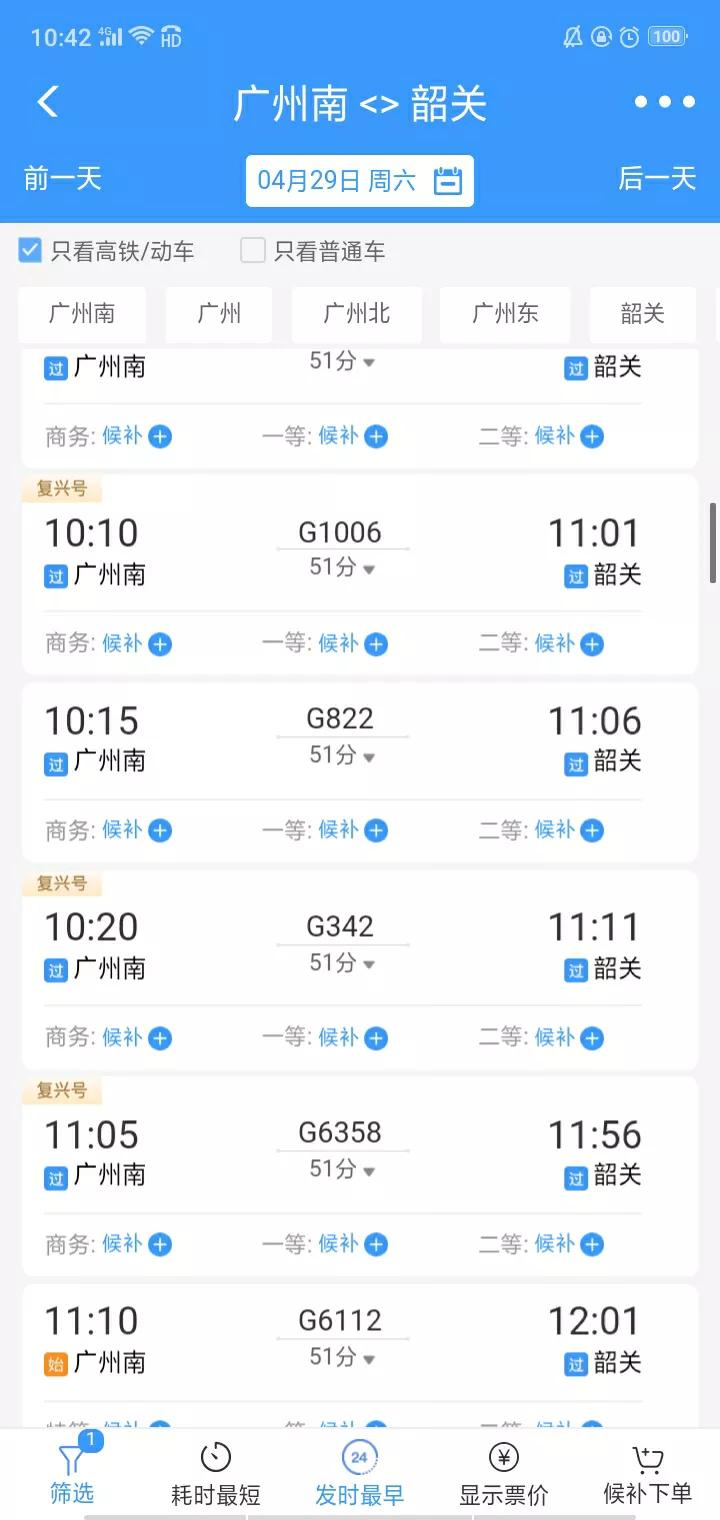Viewport: 720px width, 1520px height.
Task: Open the 候补下单 waitlist cart icon
Action: 648,1458
